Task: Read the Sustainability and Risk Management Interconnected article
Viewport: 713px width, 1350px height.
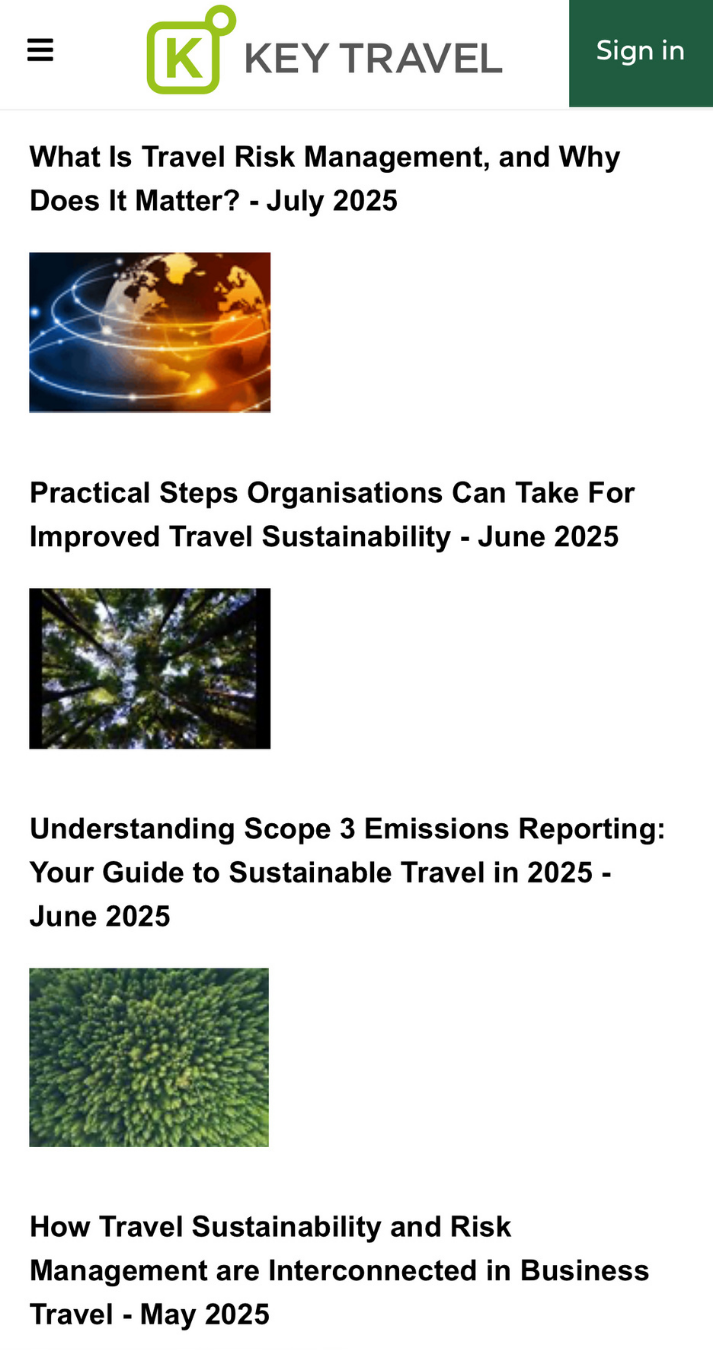Action: 338,1270
